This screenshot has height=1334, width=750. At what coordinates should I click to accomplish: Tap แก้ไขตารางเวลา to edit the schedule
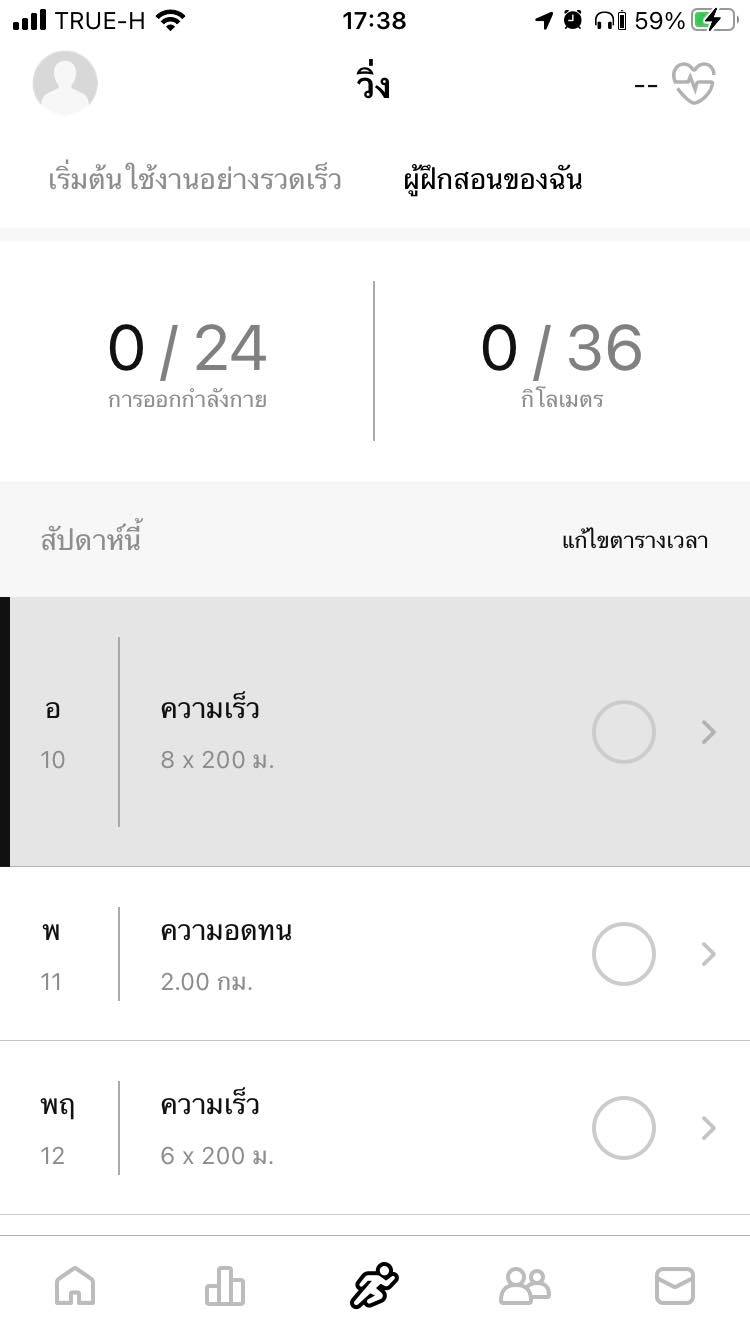[x=635, y=541]
